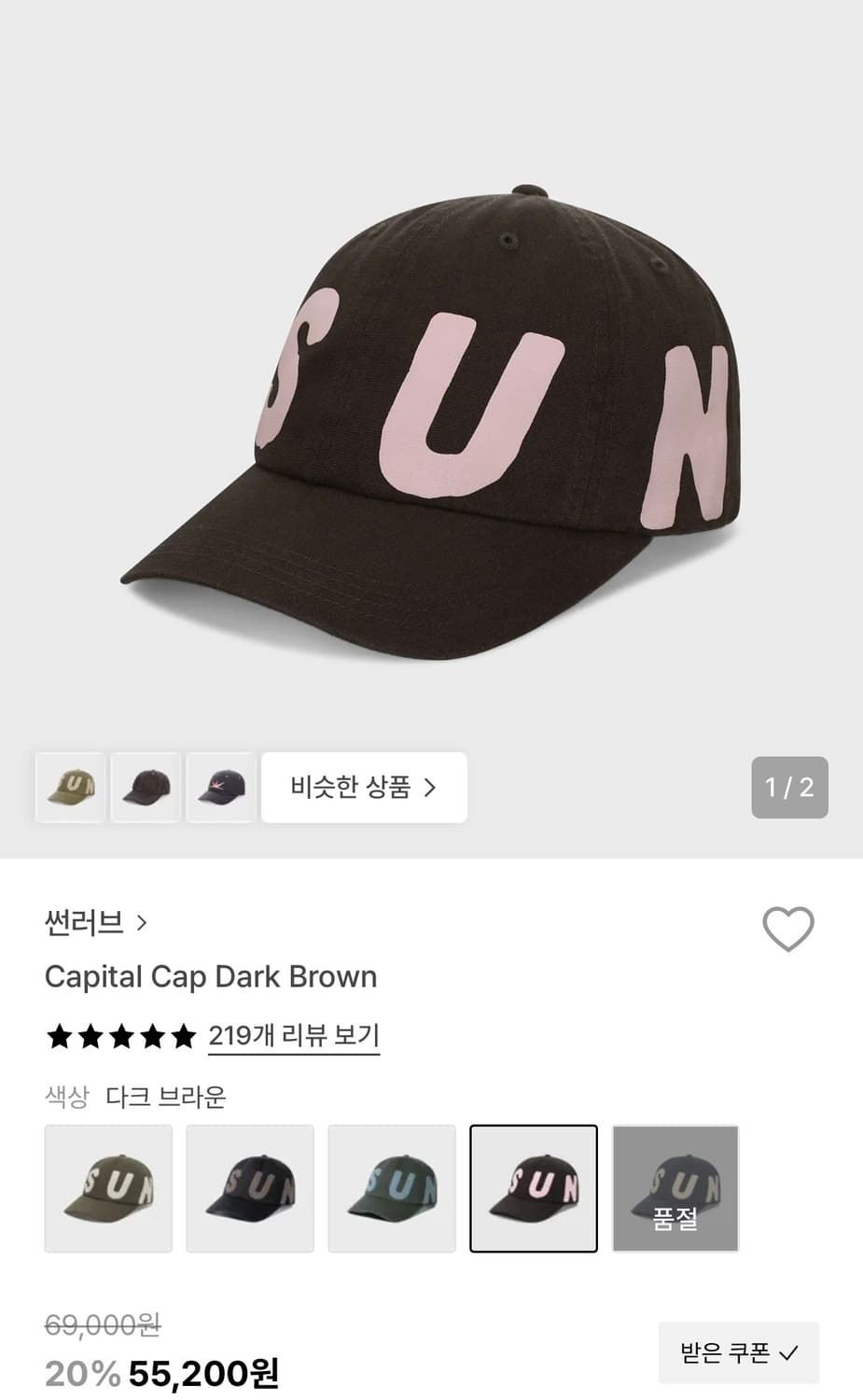The height and width of the screenshot is (1400, 863).
Task: Select the olive green color swatch
Action: click(107, 1188)
